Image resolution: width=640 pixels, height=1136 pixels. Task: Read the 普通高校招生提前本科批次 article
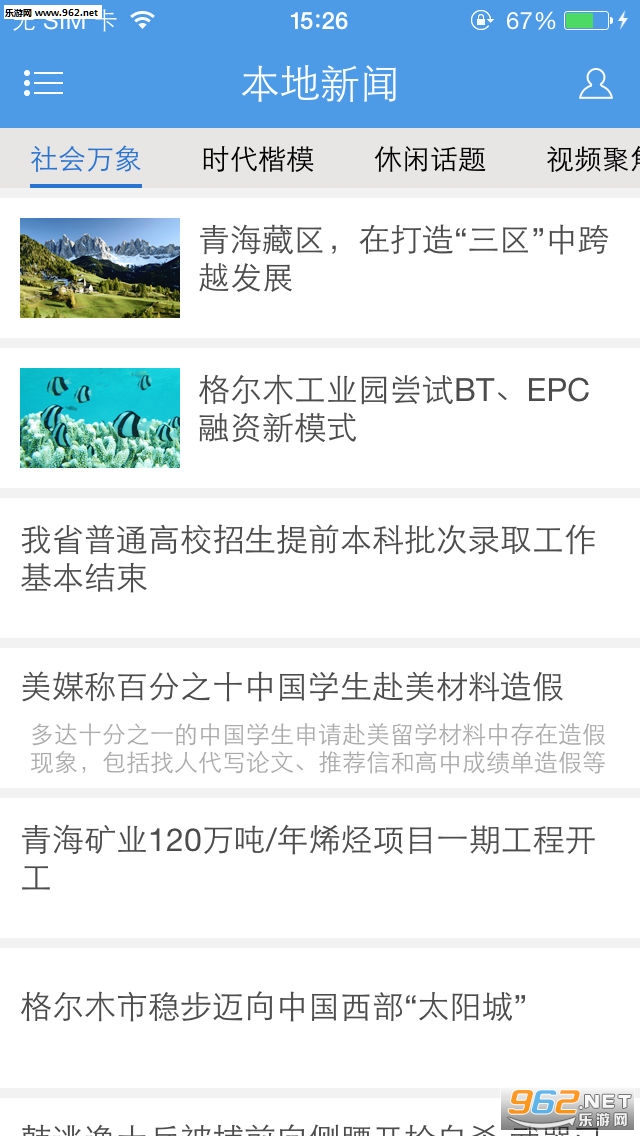coord(320,568)
